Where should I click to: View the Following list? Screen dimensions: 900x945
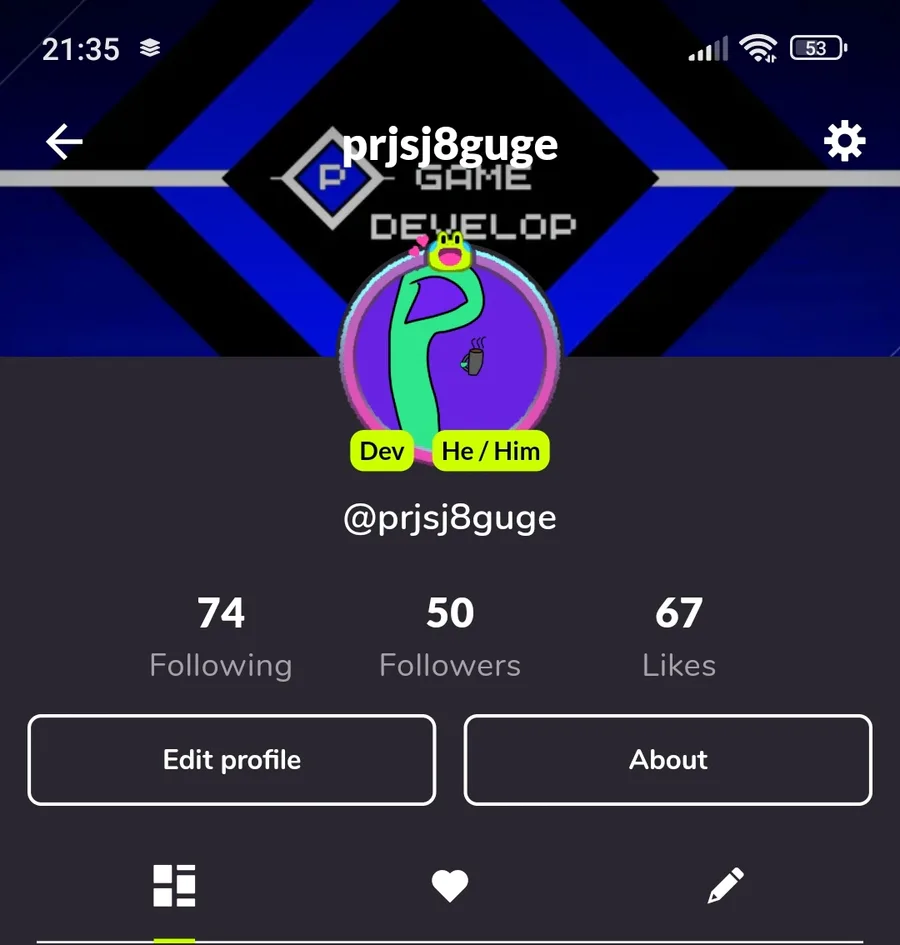coord(221,636)
